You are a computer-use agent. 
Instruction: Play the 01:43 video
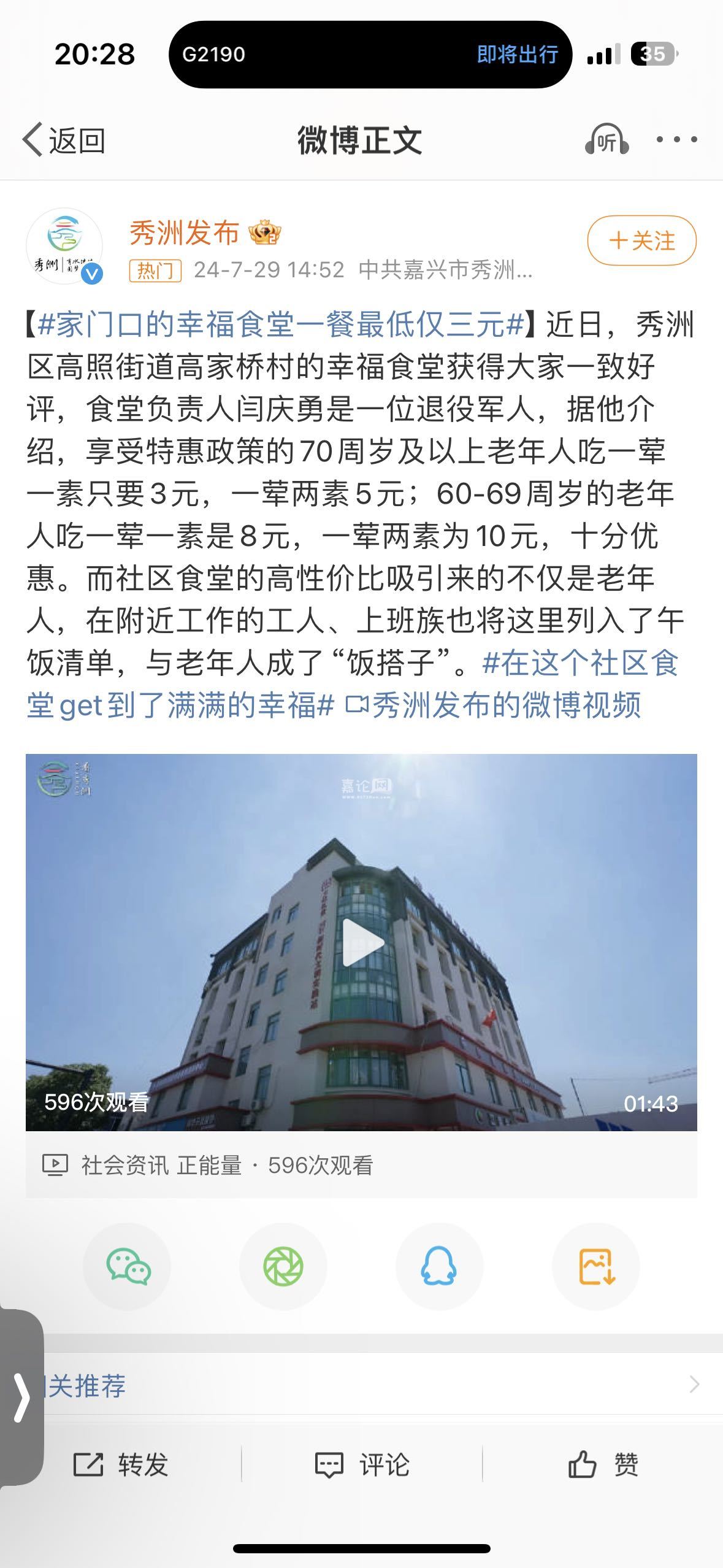click(x=362, y=942)
